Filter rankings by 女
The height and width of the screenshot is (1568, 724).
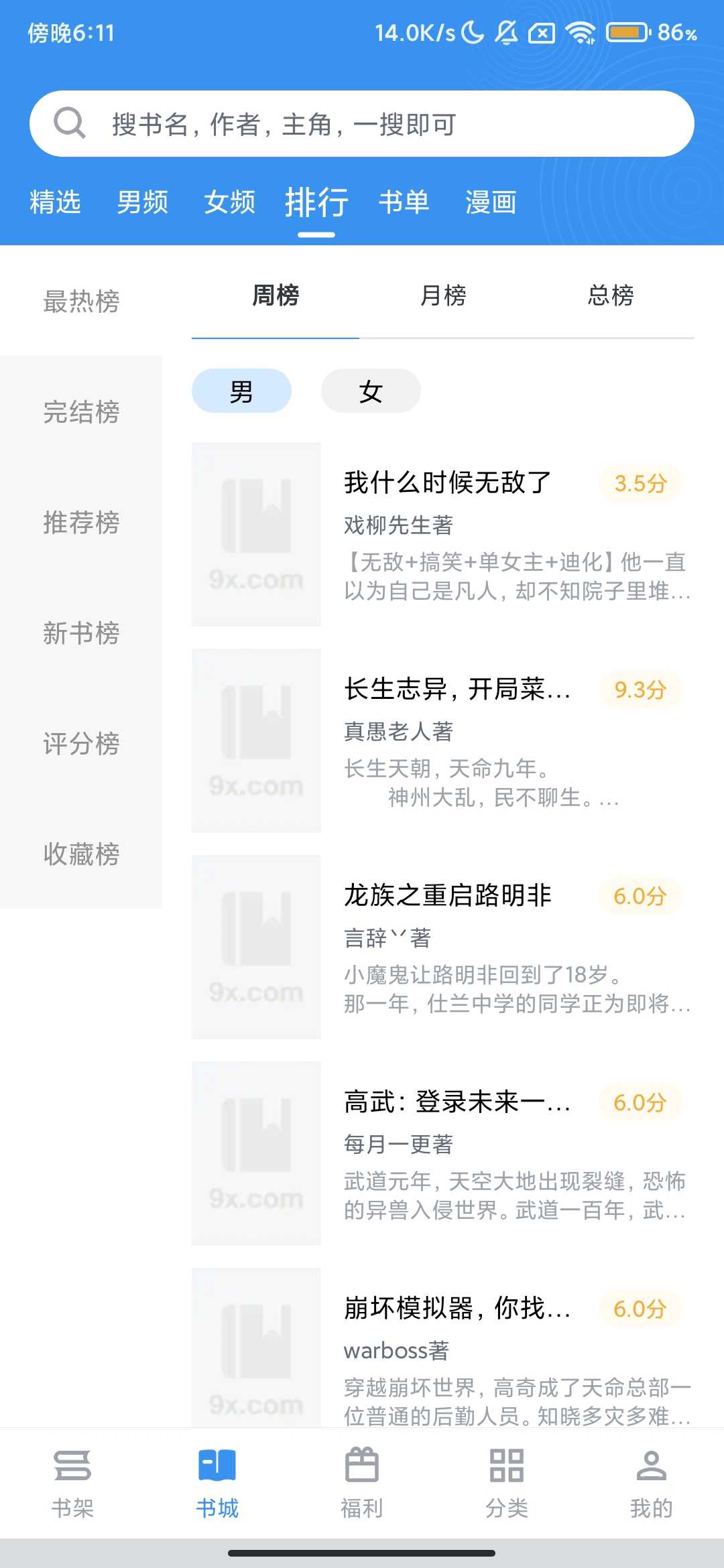click(371, 391)
